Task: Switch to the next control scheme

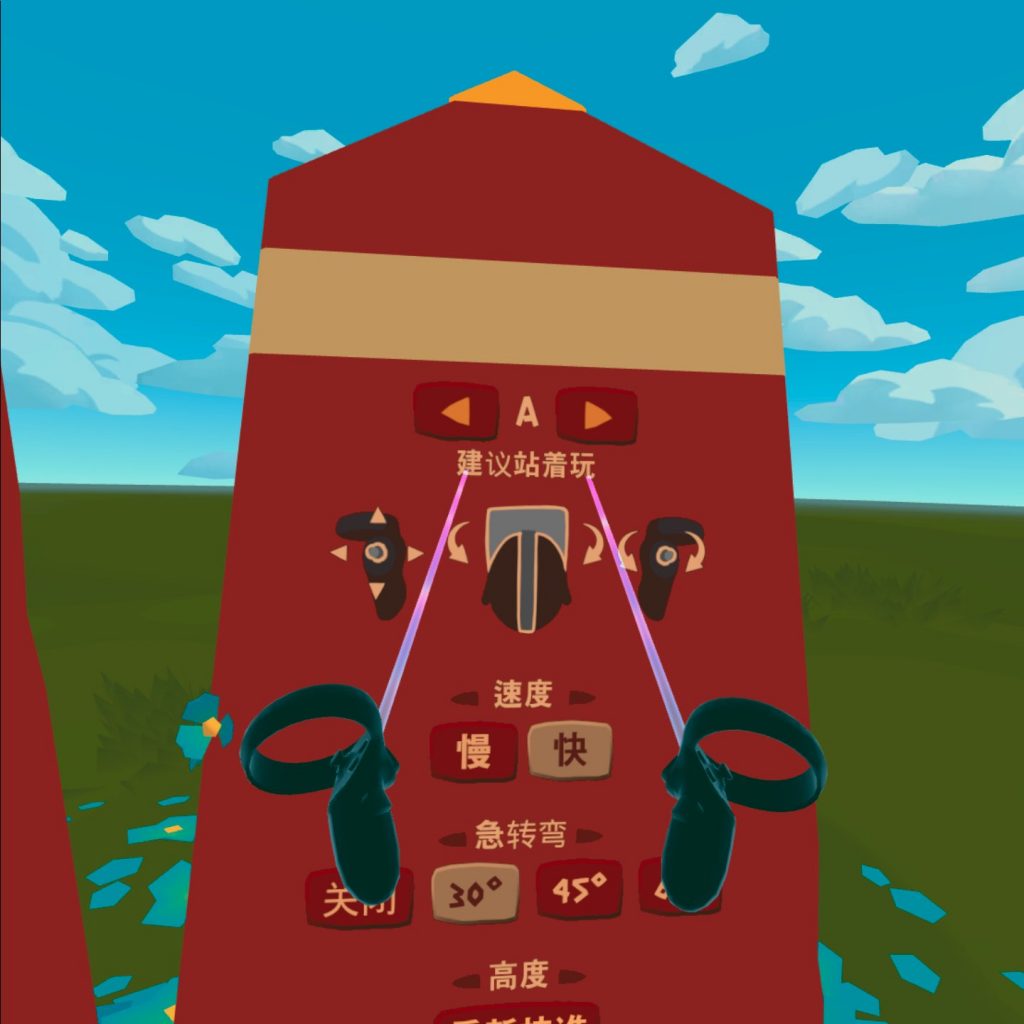Action: coord(597,414)
